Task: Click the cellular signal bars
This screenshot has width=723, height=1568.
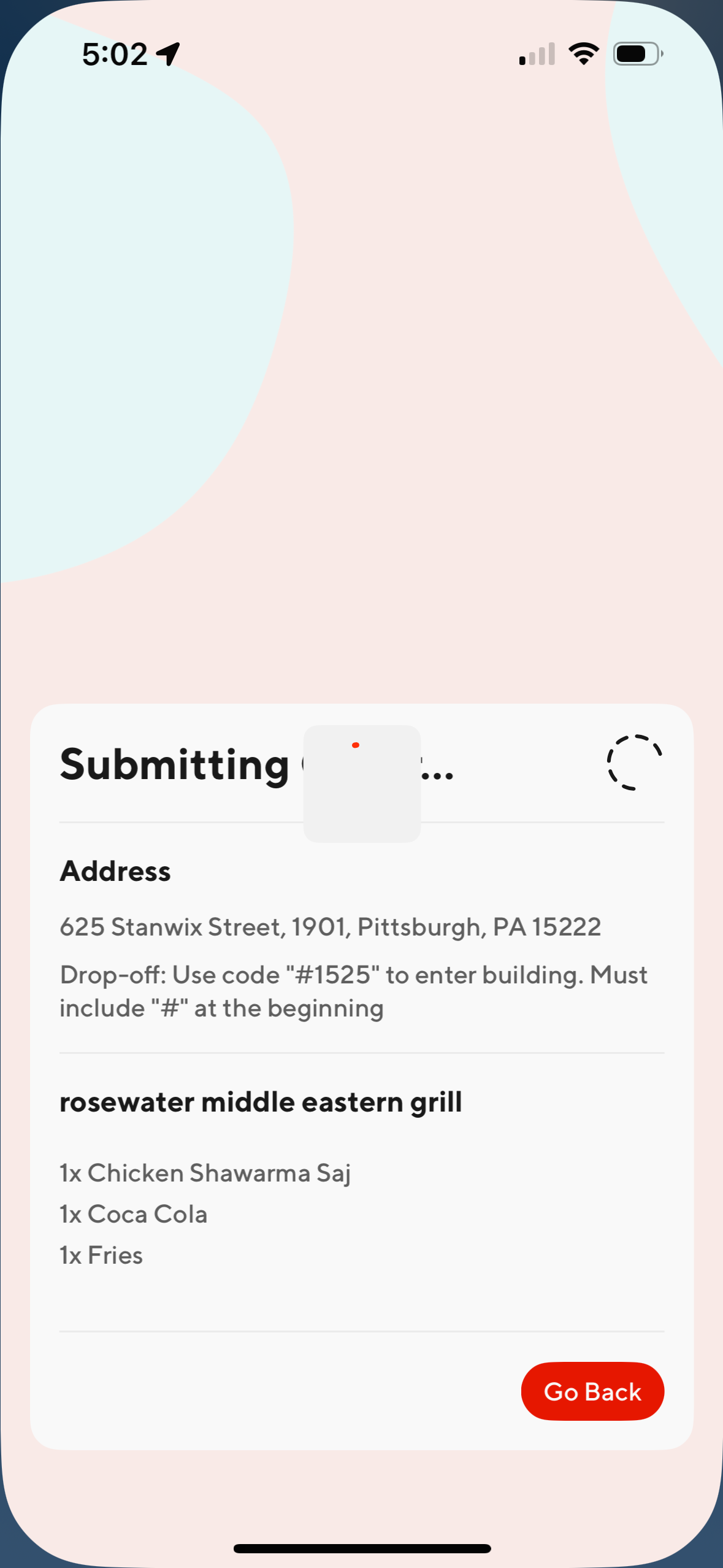Action: pos(536,54)
